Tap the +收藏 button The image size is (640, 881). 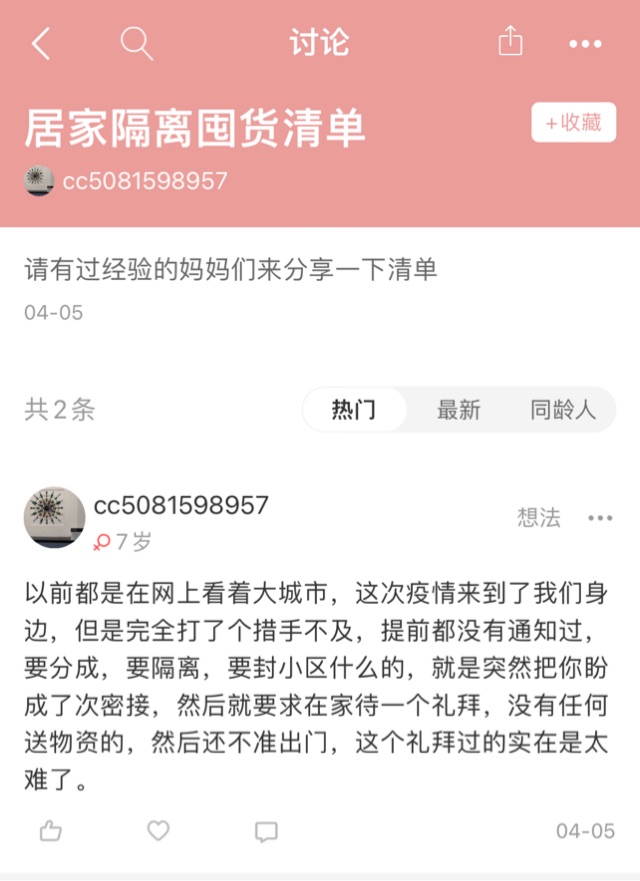click(573, 123)
